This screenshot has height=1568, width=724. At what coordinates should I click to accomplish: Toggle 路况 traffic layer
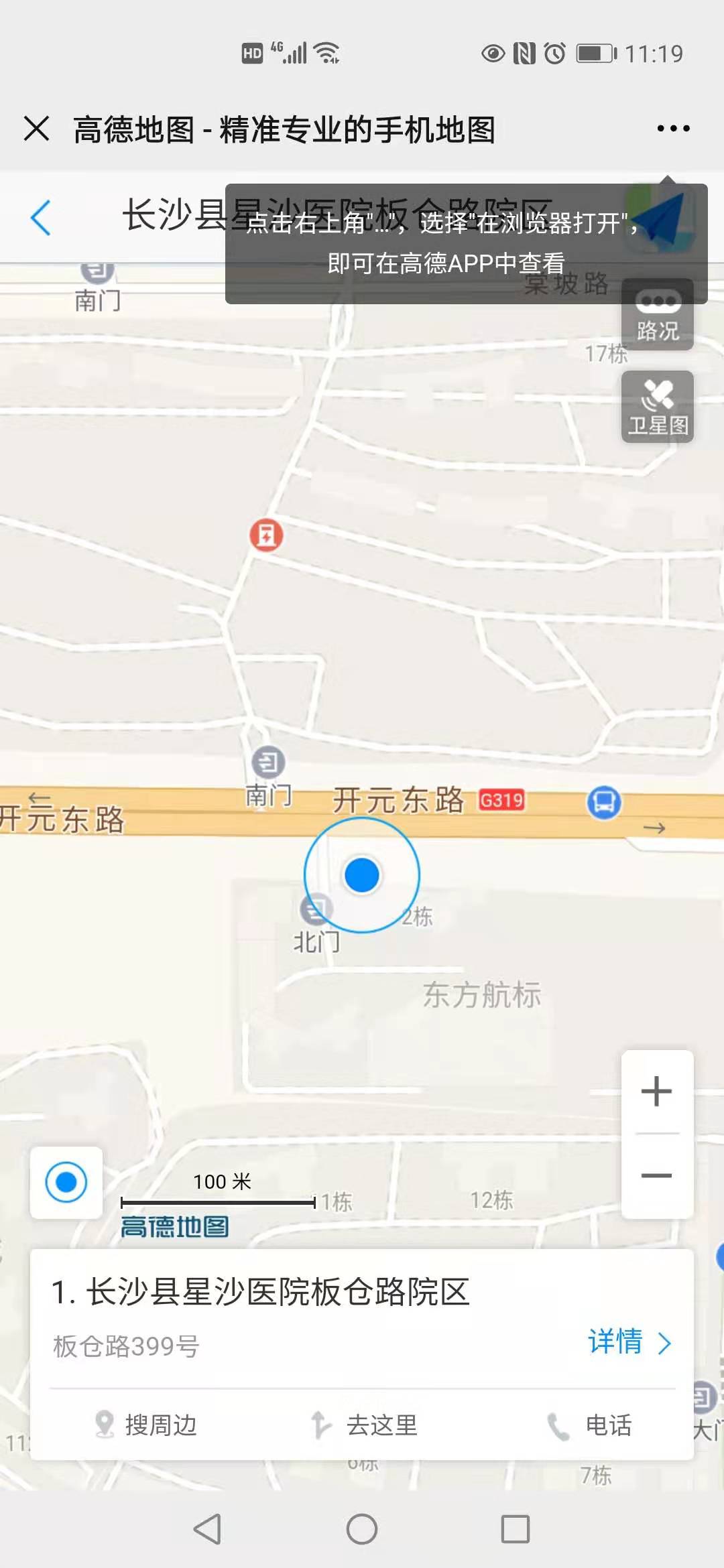pos(657,315)
